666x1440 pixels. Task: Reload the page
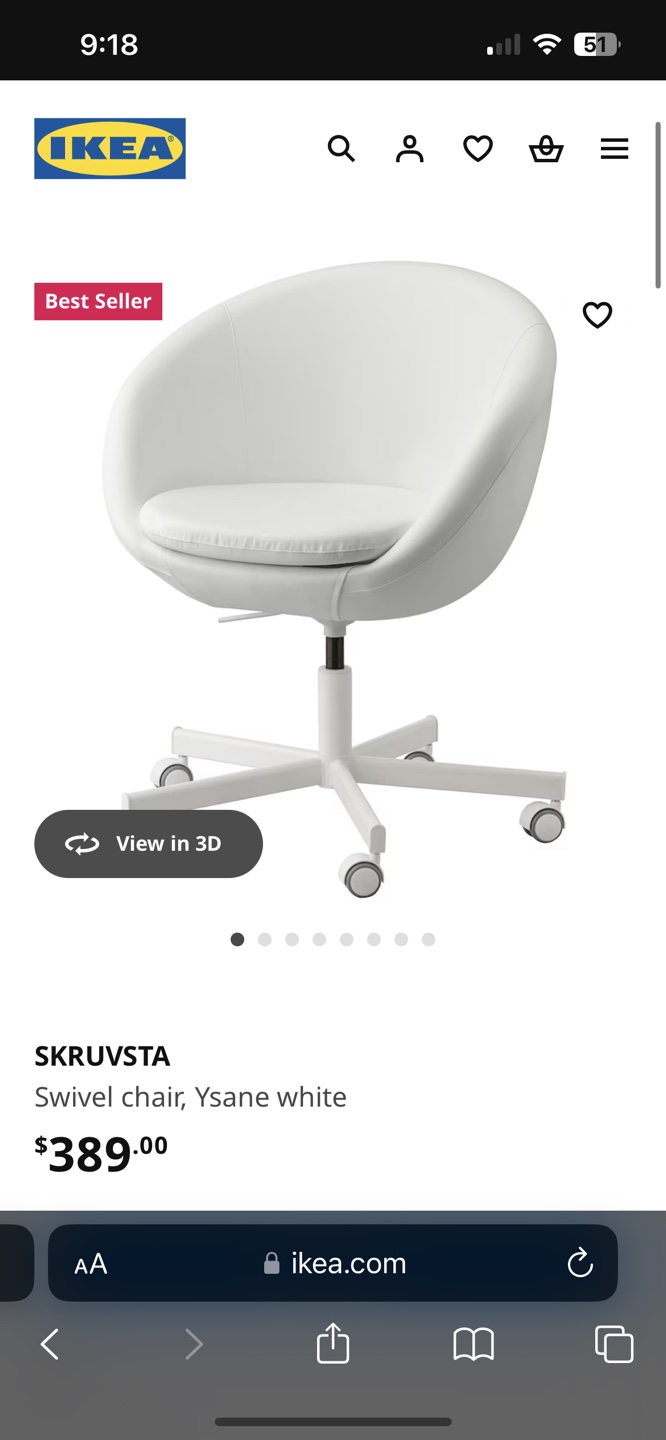pyautogui.click(x=580, y=1263)
